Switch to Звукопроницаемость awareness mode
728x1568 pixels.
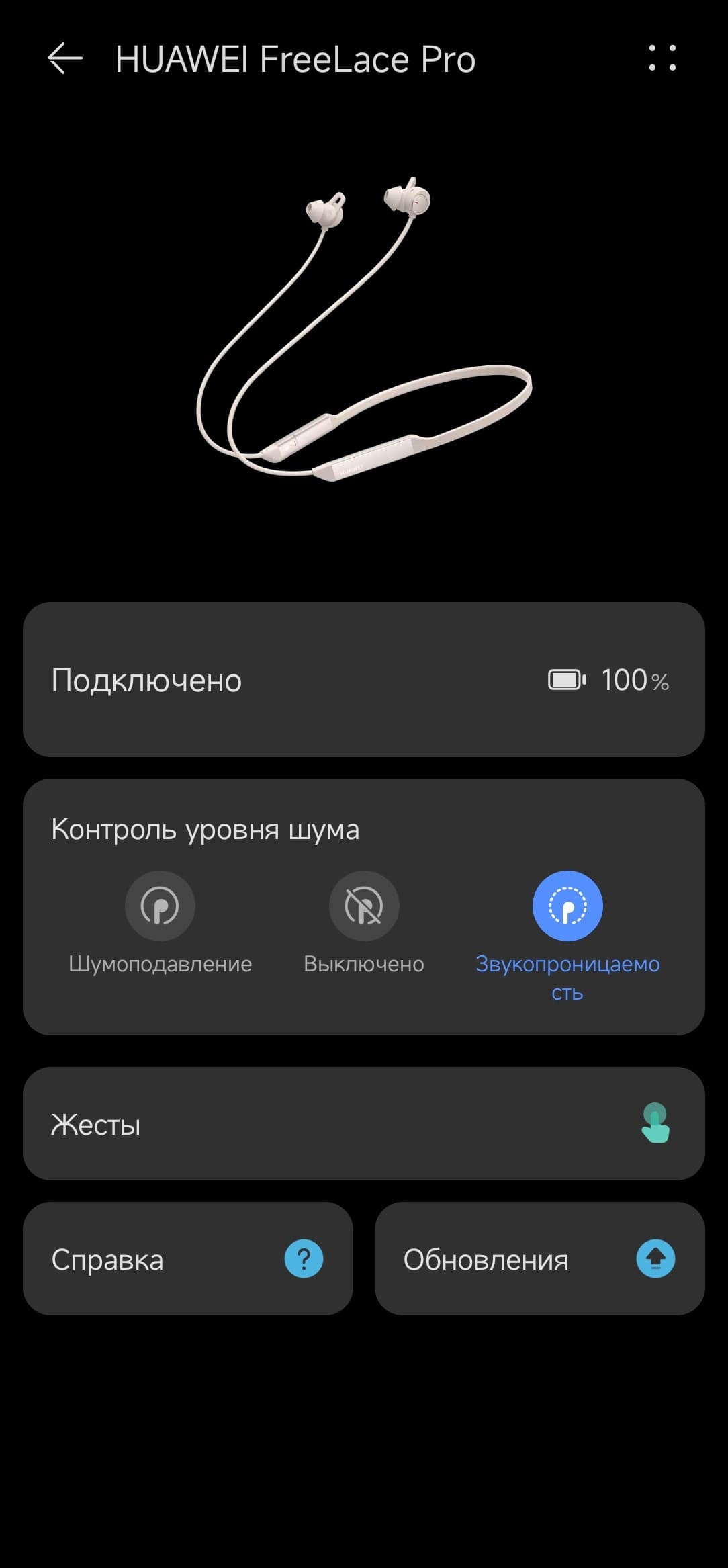pyautogui.click(x=567, y=906)
